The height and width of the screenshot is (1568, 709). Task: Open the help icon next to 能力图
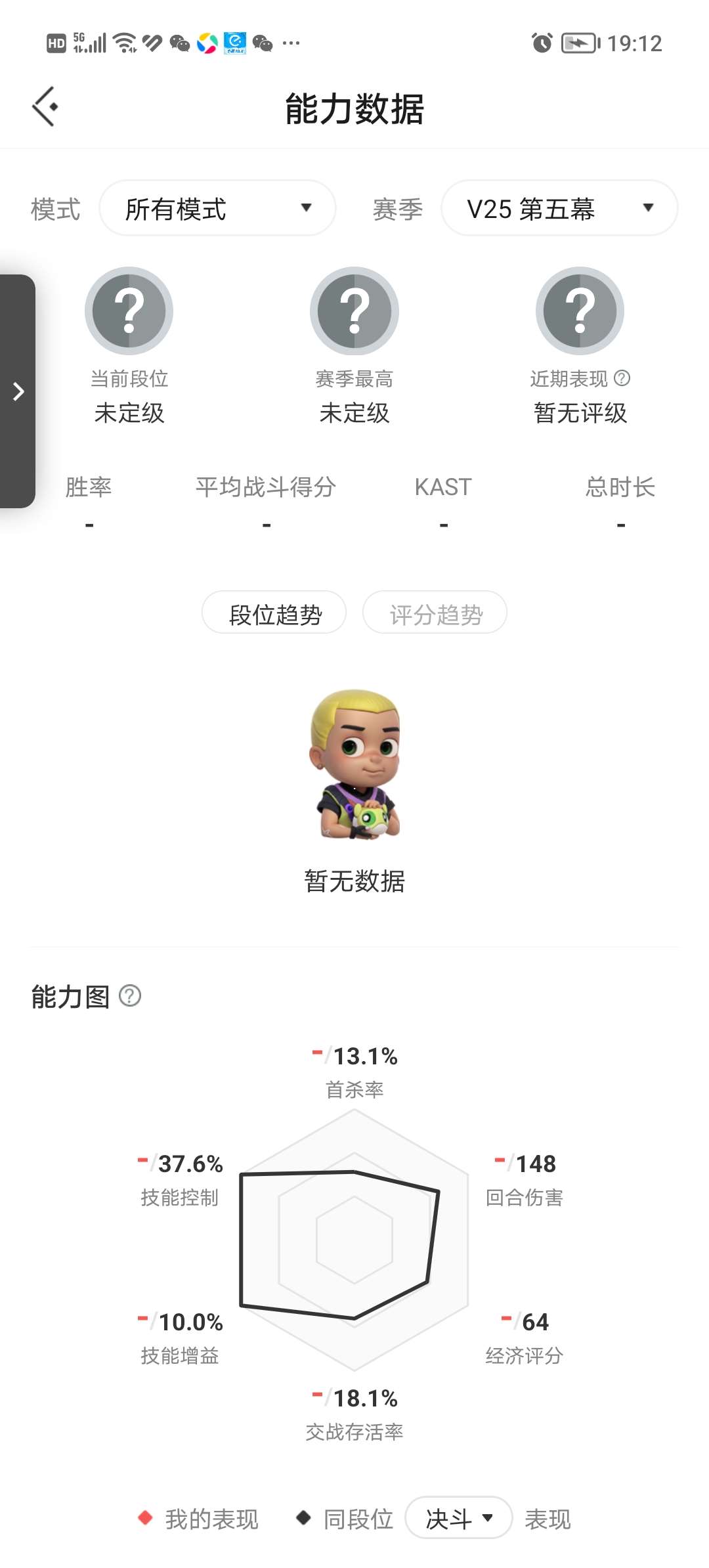[130, 996]
